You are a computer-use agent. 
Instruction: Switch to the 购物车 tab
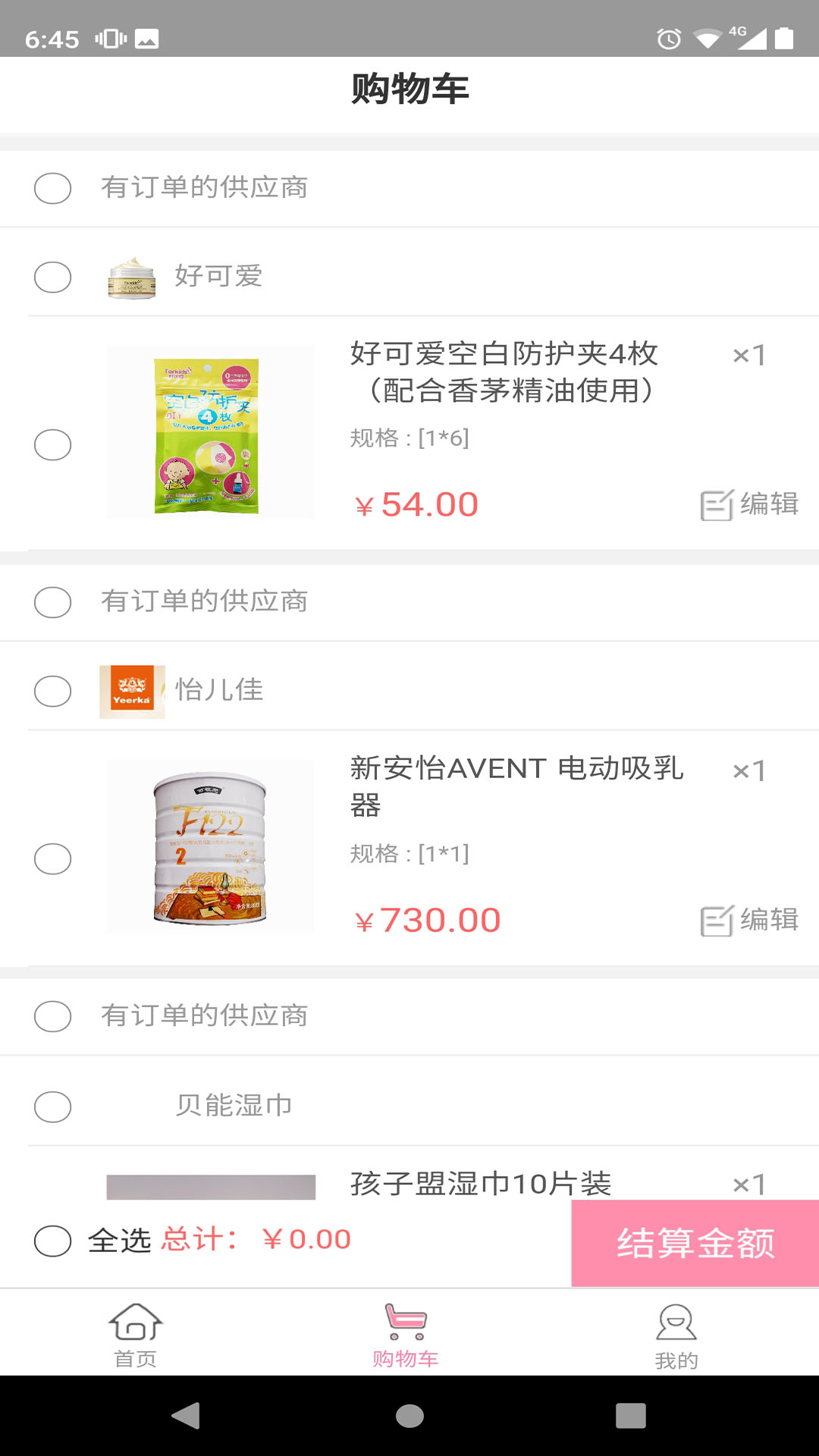406,1335
